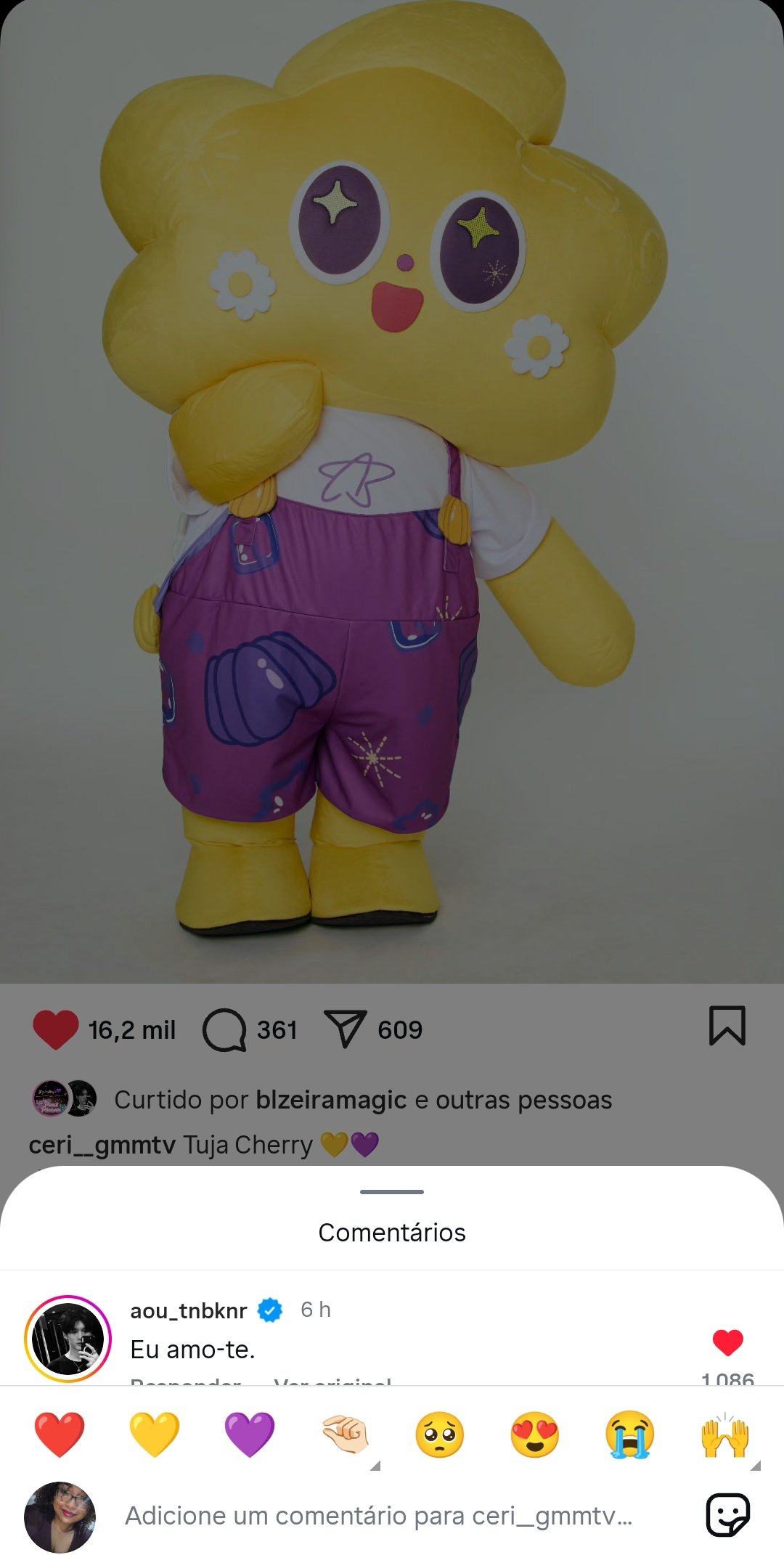Insert the heart-eyes emoji
The height and width of the screenshot is (1555, 784).
pyautogui.click(x=534, y=1434)
